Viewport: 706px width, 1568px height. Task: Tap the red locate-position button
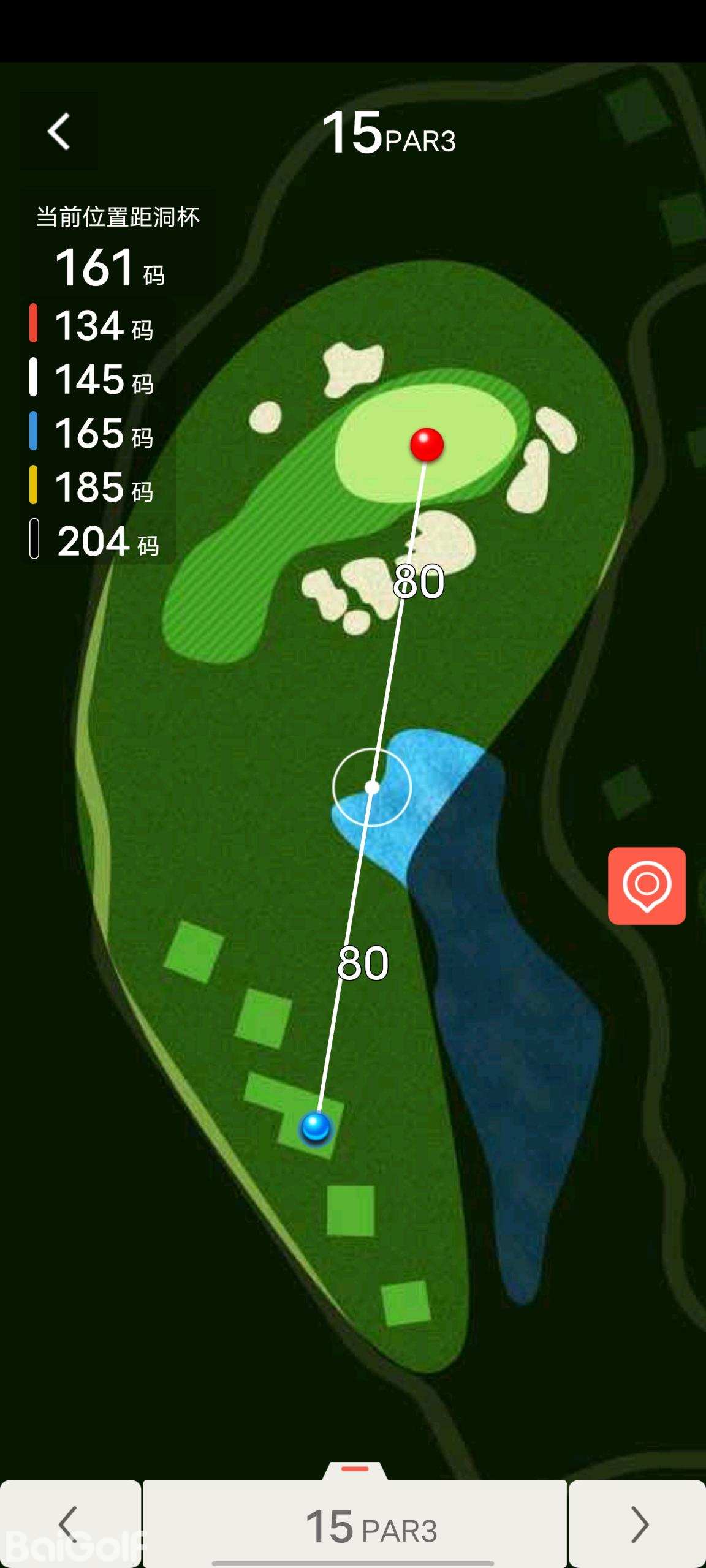click(647, 886)
